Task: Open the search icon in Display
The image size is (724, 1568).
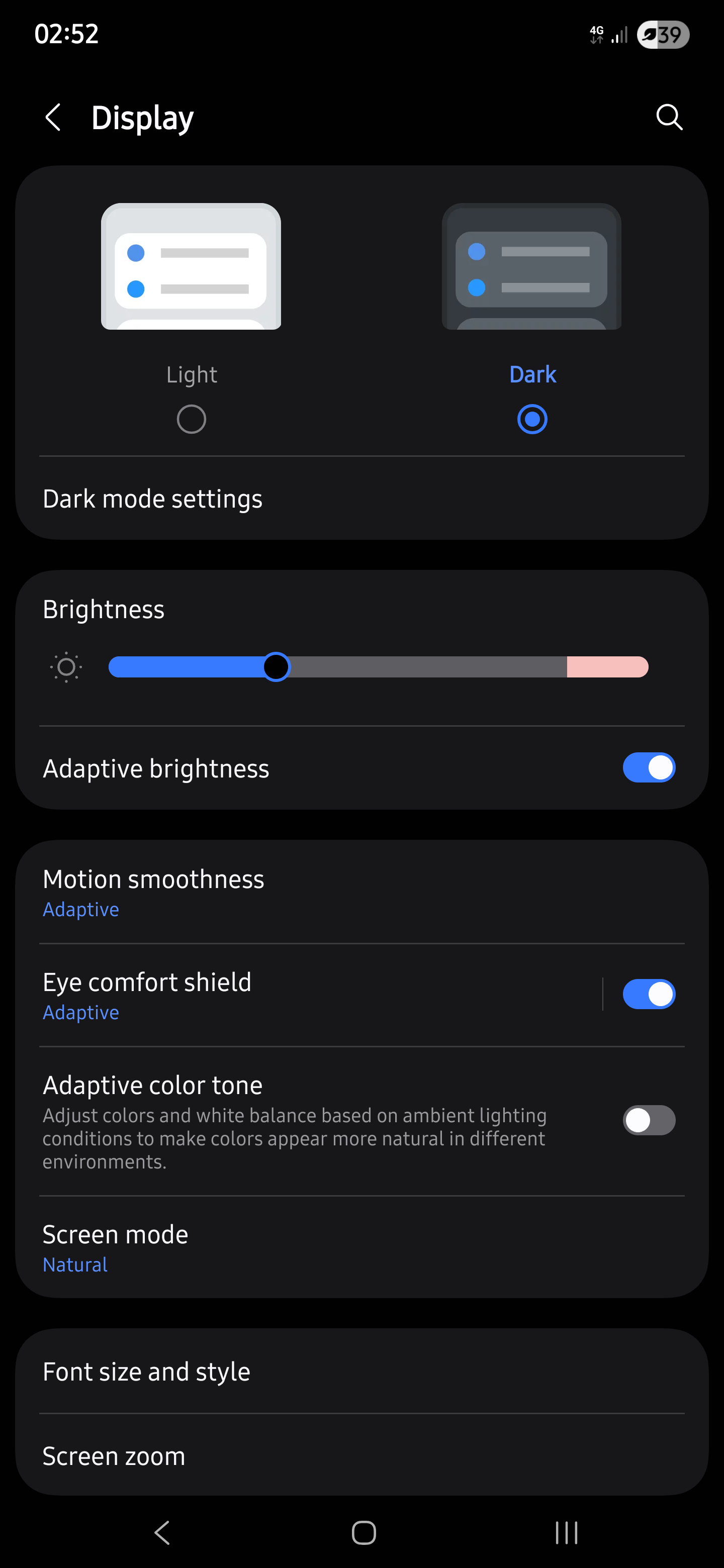Action: tap(669, 117)
